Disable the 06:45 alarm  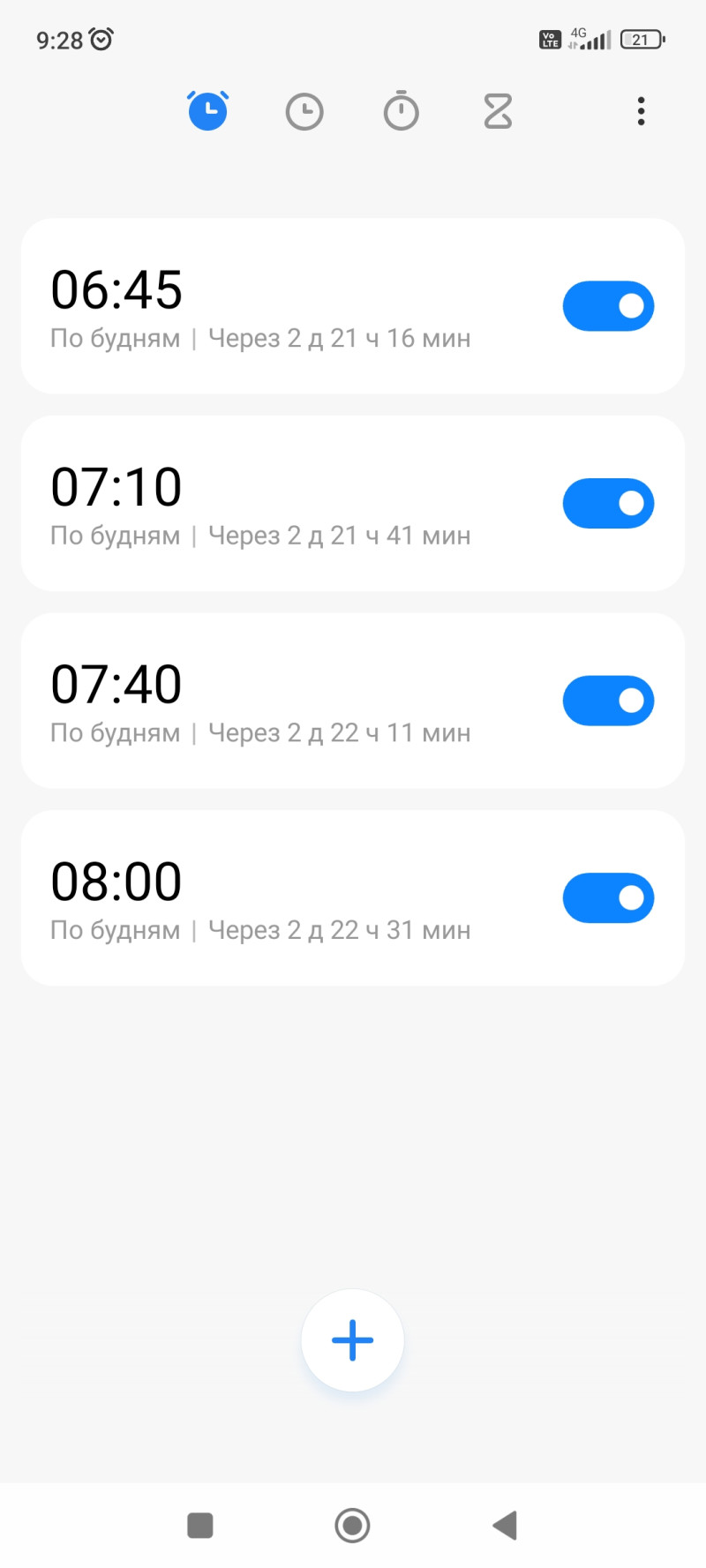(608, 306)
